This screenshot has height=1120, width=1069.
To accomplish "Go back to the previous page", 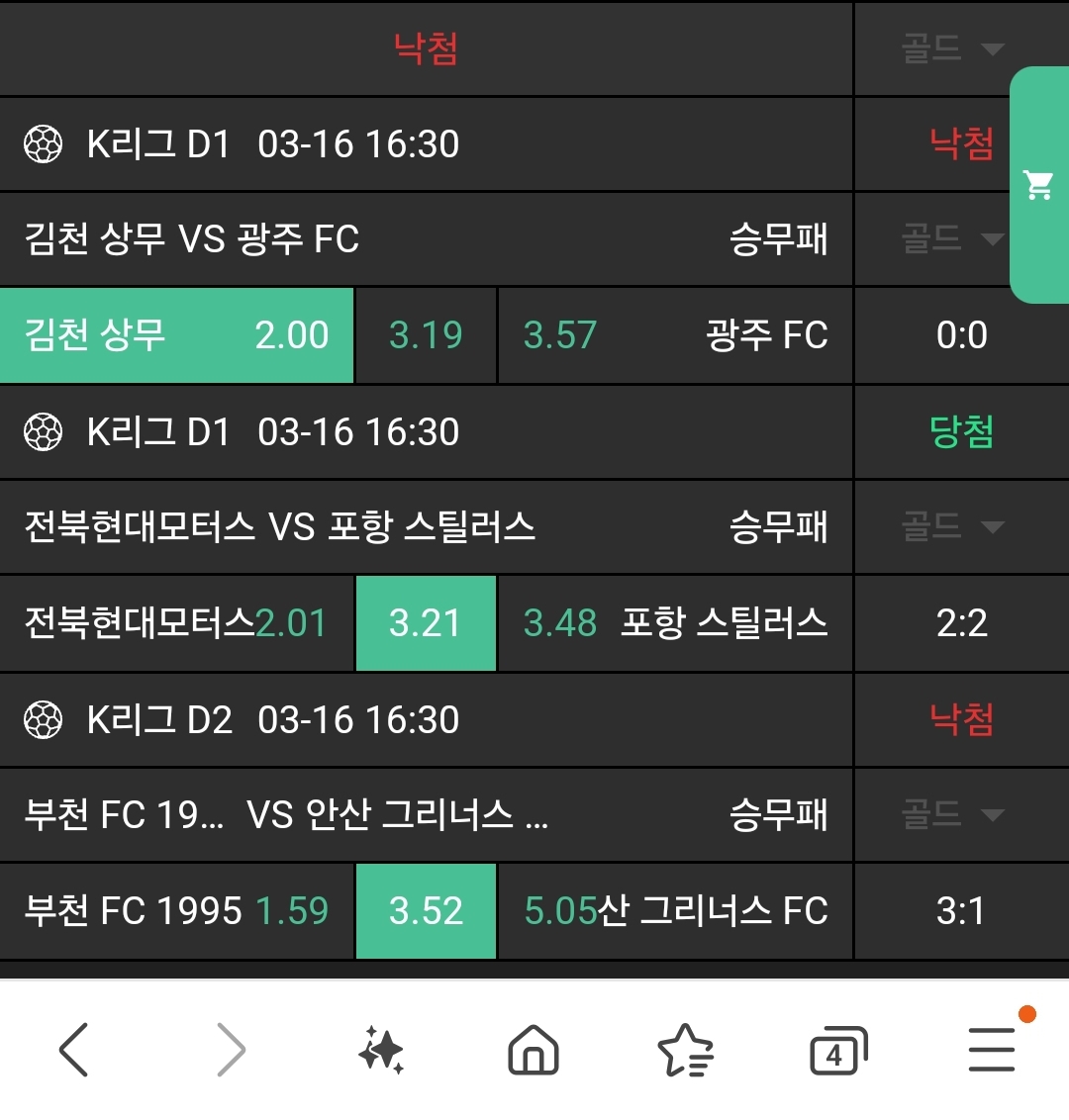I will 74,1050.
